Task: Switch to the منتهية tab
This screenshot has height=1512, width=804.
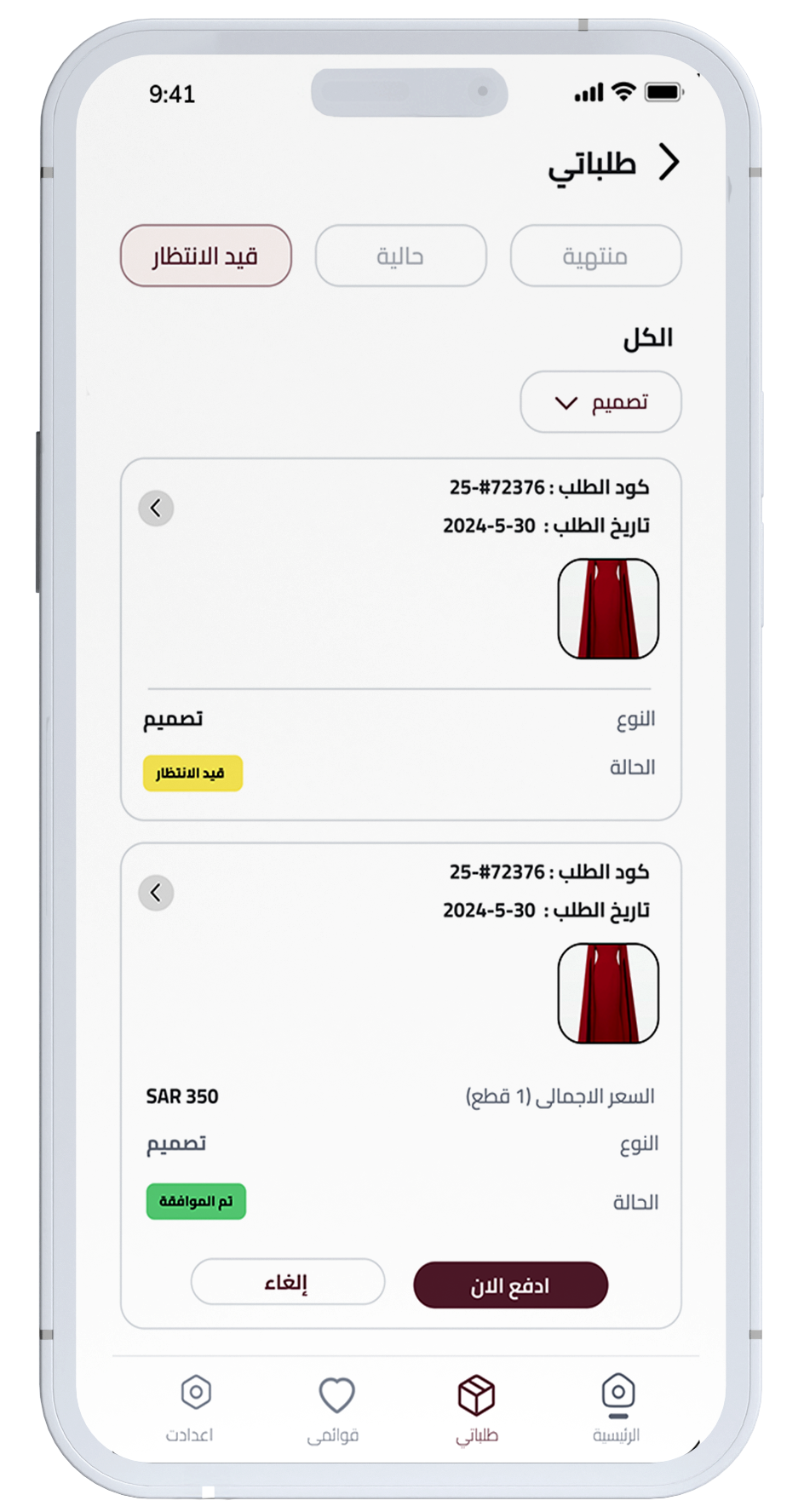Action: coord(595,256)
